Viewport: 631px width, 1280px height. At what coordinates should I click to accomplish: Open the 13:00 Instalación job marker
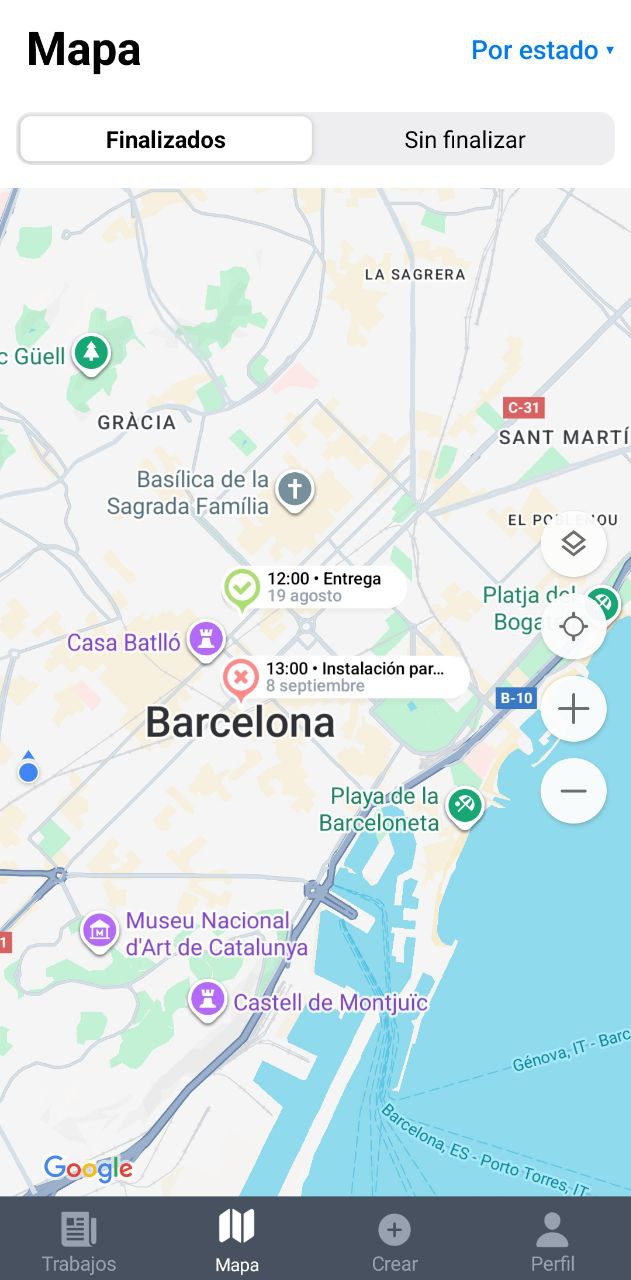pyautogui.click(x=342, y=677)
